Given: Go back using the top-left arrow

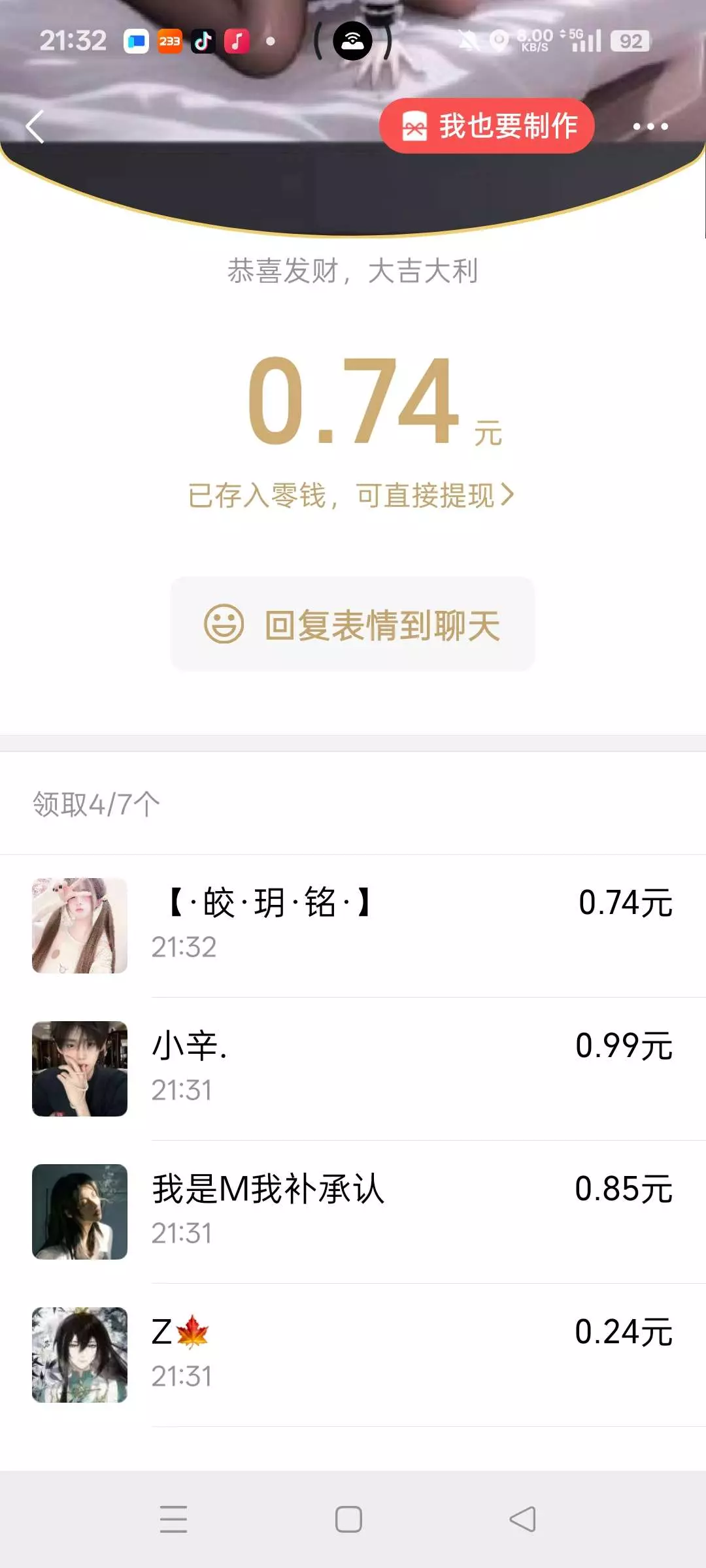Looking at the screenshot, I should pyautogui.click(x=35, y=126).
